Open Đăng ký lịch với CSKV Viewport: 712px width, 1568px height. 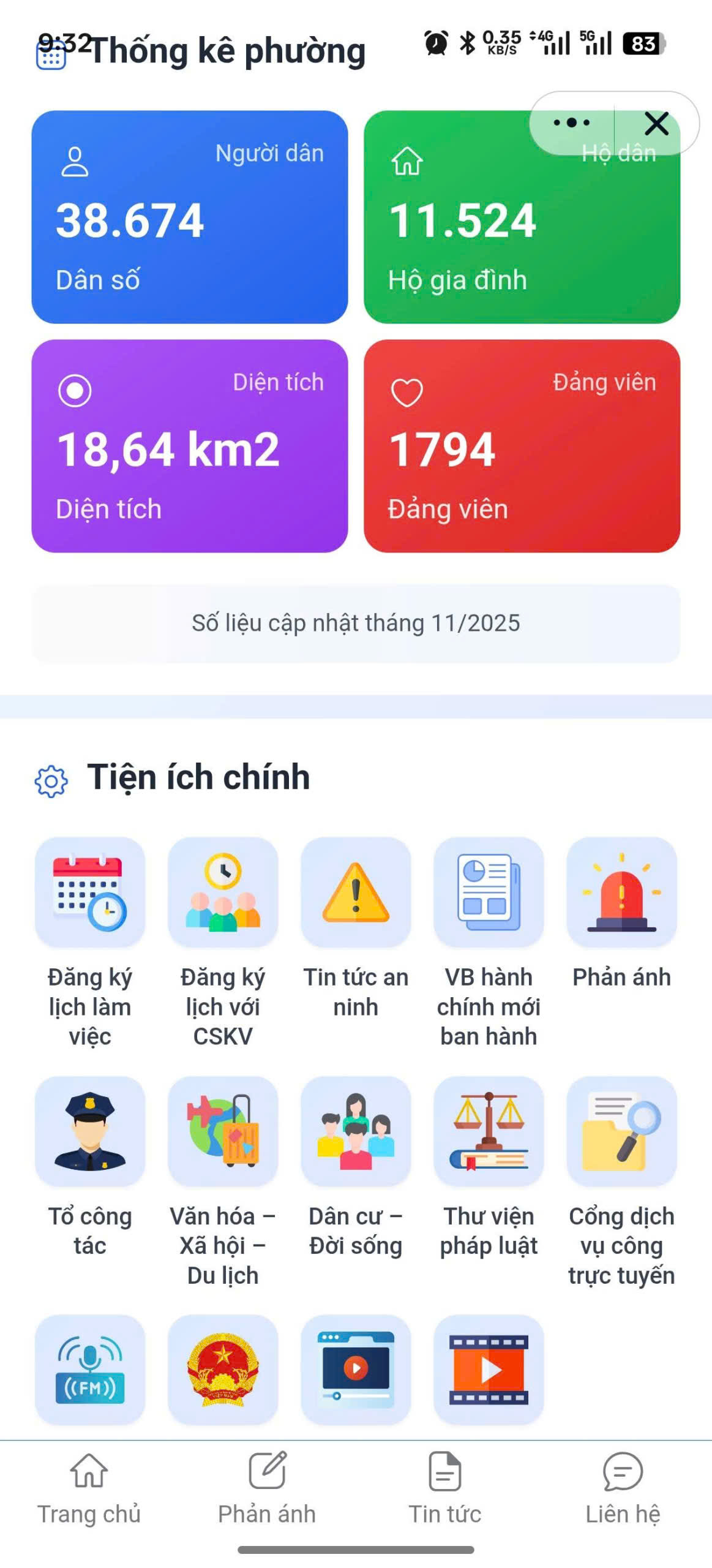[223, 892]
